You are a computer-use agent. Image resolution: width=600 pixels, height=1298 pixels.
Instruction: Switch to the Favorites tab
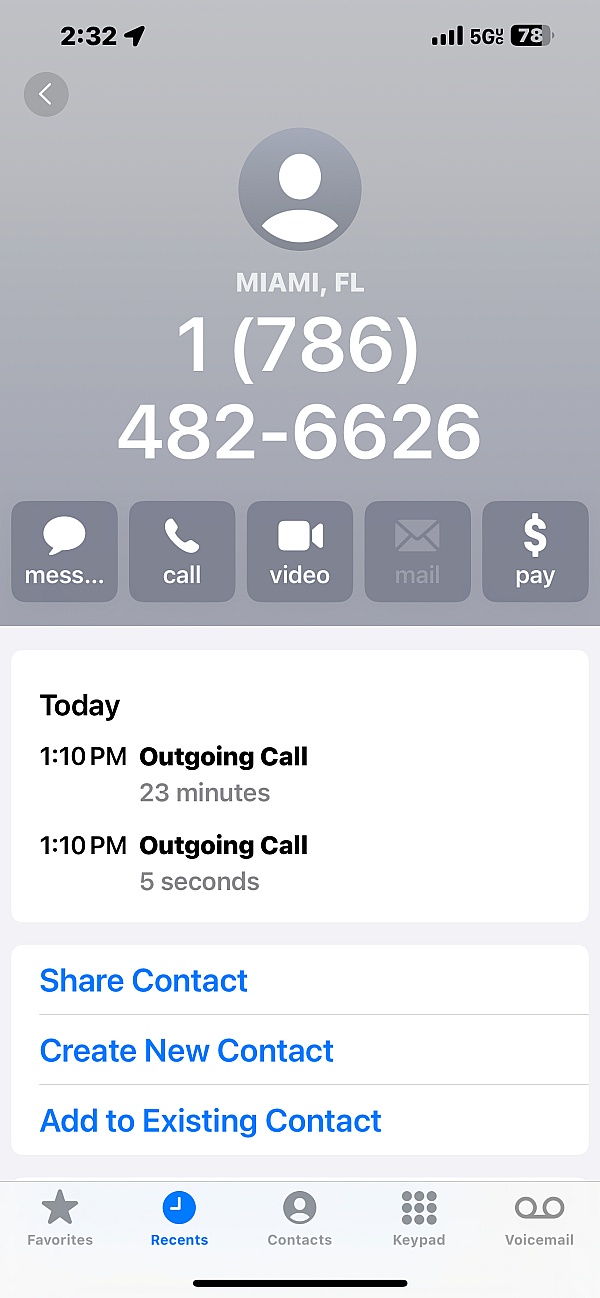60,1219
